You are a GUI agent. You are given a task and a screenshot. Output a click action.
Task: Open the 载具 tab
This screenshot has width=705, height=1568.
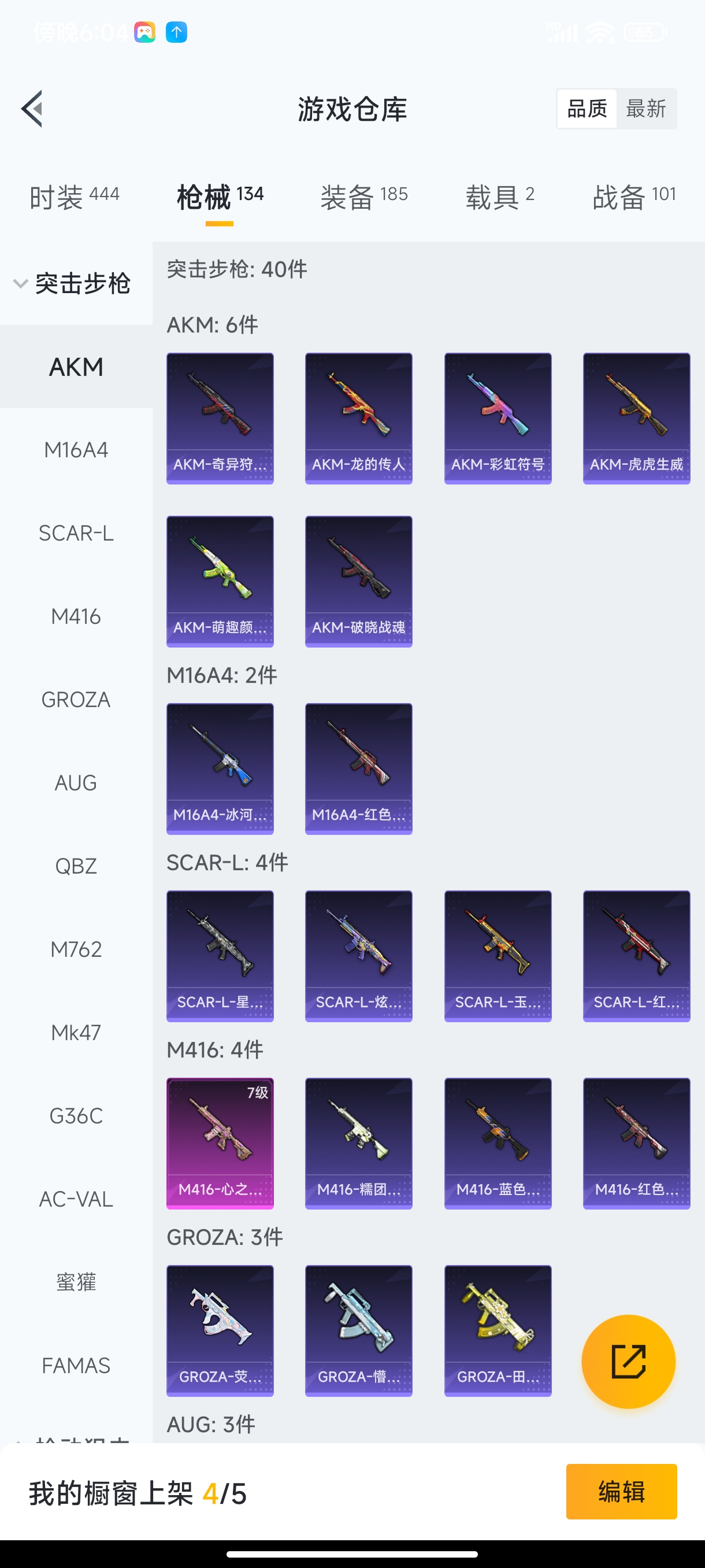click(x=499, y=197)
